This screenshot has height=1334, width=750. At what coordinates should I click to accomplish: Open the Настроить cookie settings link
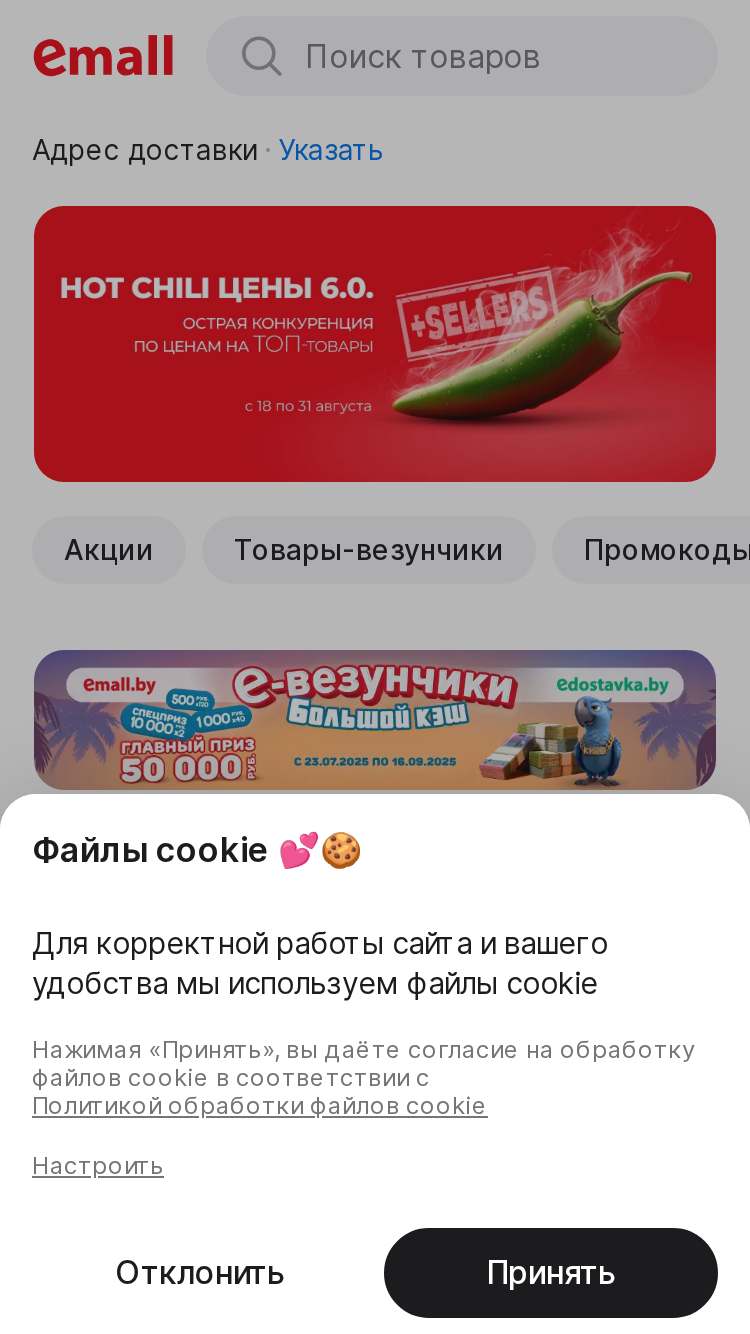pyautogui.click(x=98, y=1166)
